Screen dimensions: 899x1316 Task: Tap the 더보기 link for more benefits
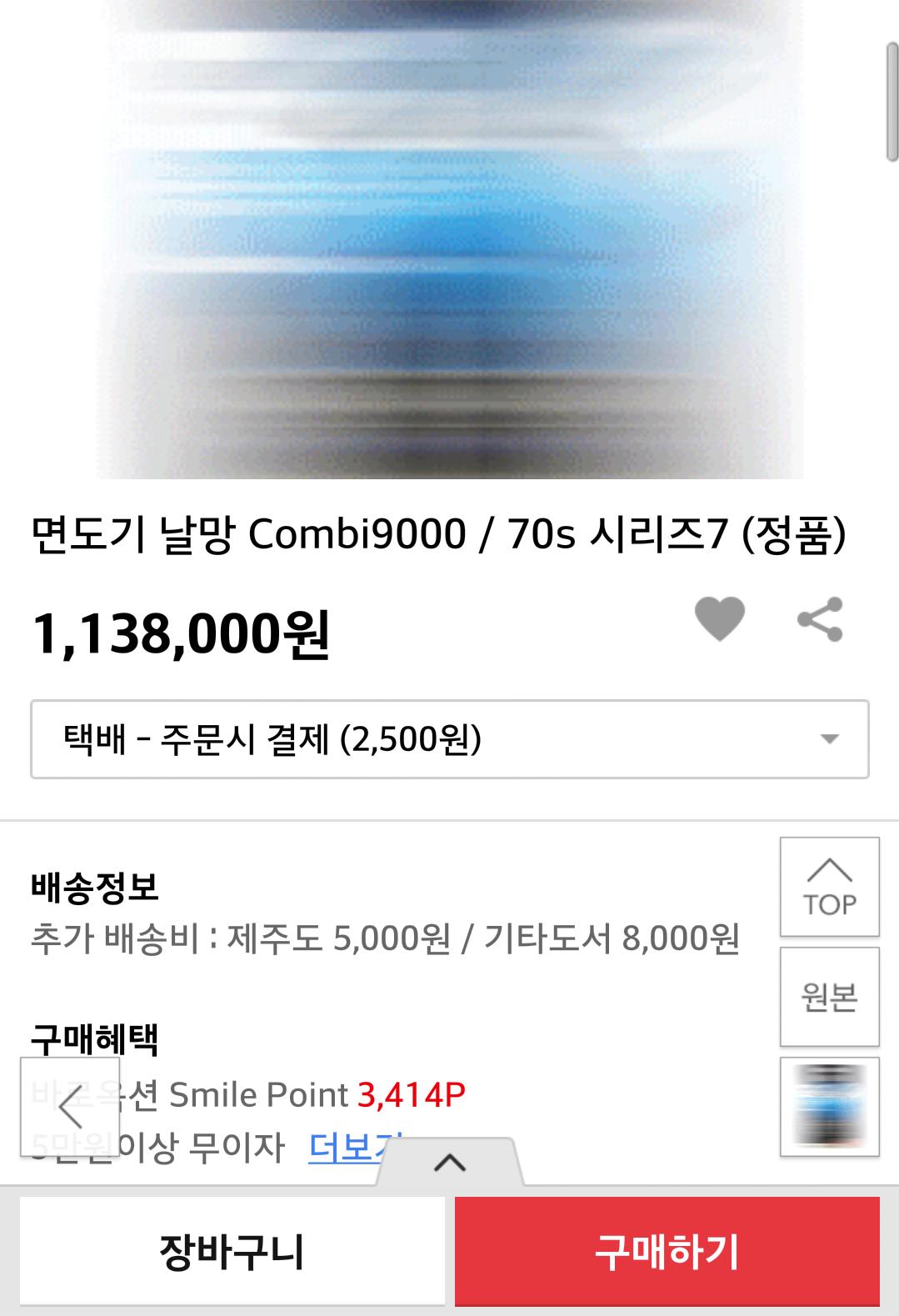(x=354, y=1148)
